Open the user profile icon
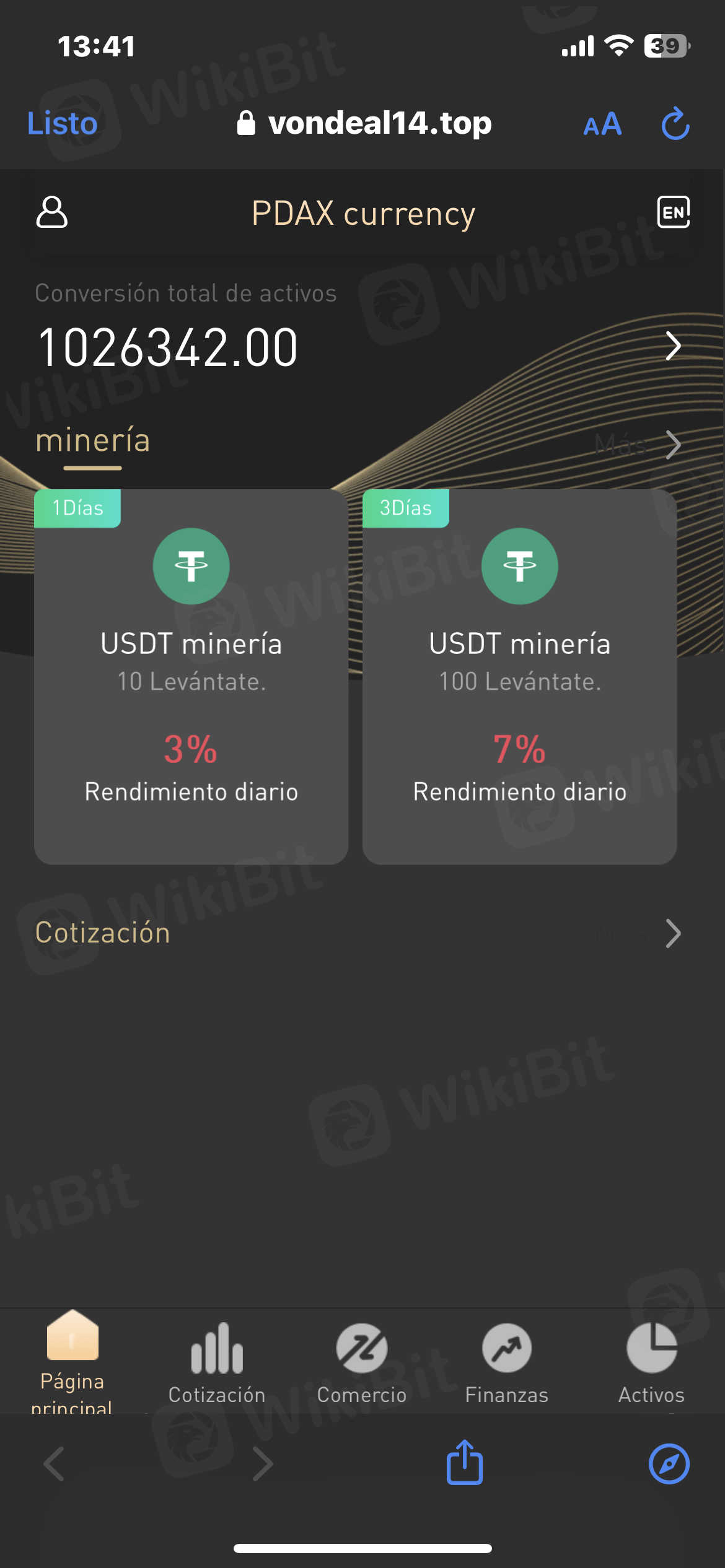725x1568 pixels. coord(52,212)
